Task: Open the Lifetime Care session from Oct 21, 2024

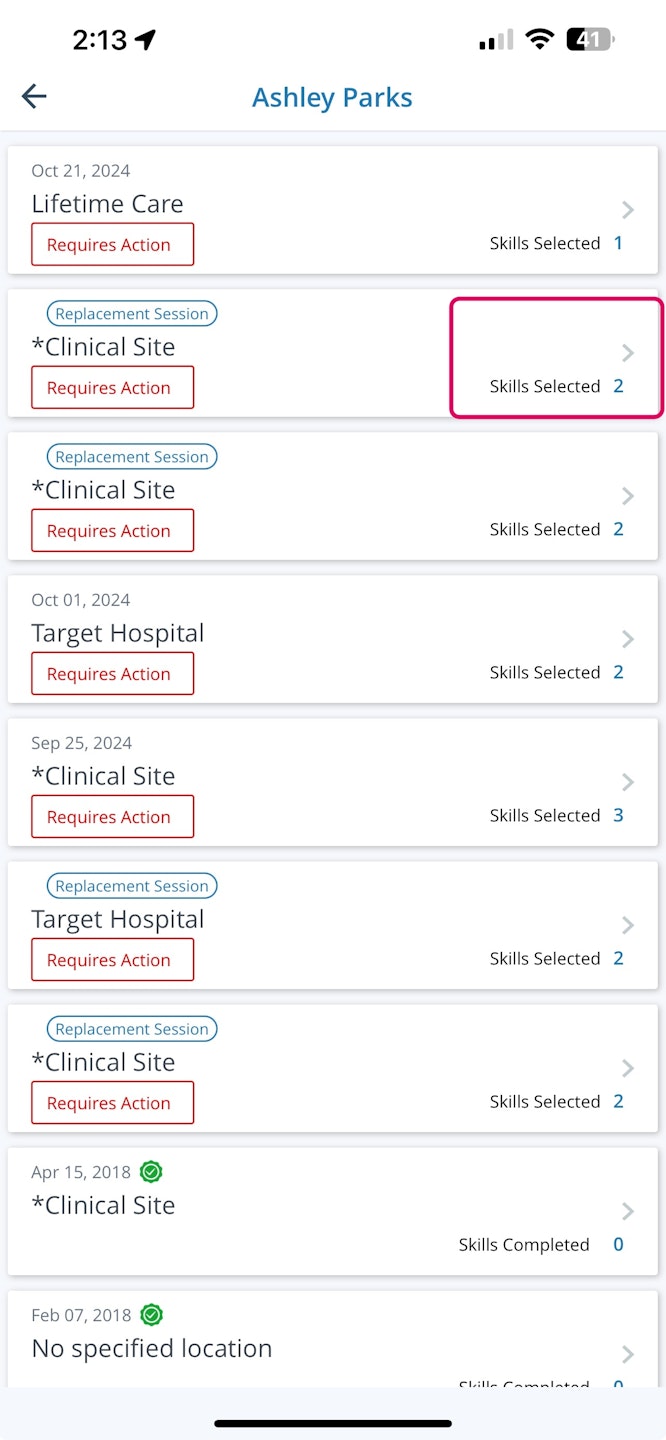Action: pos(332,205)
